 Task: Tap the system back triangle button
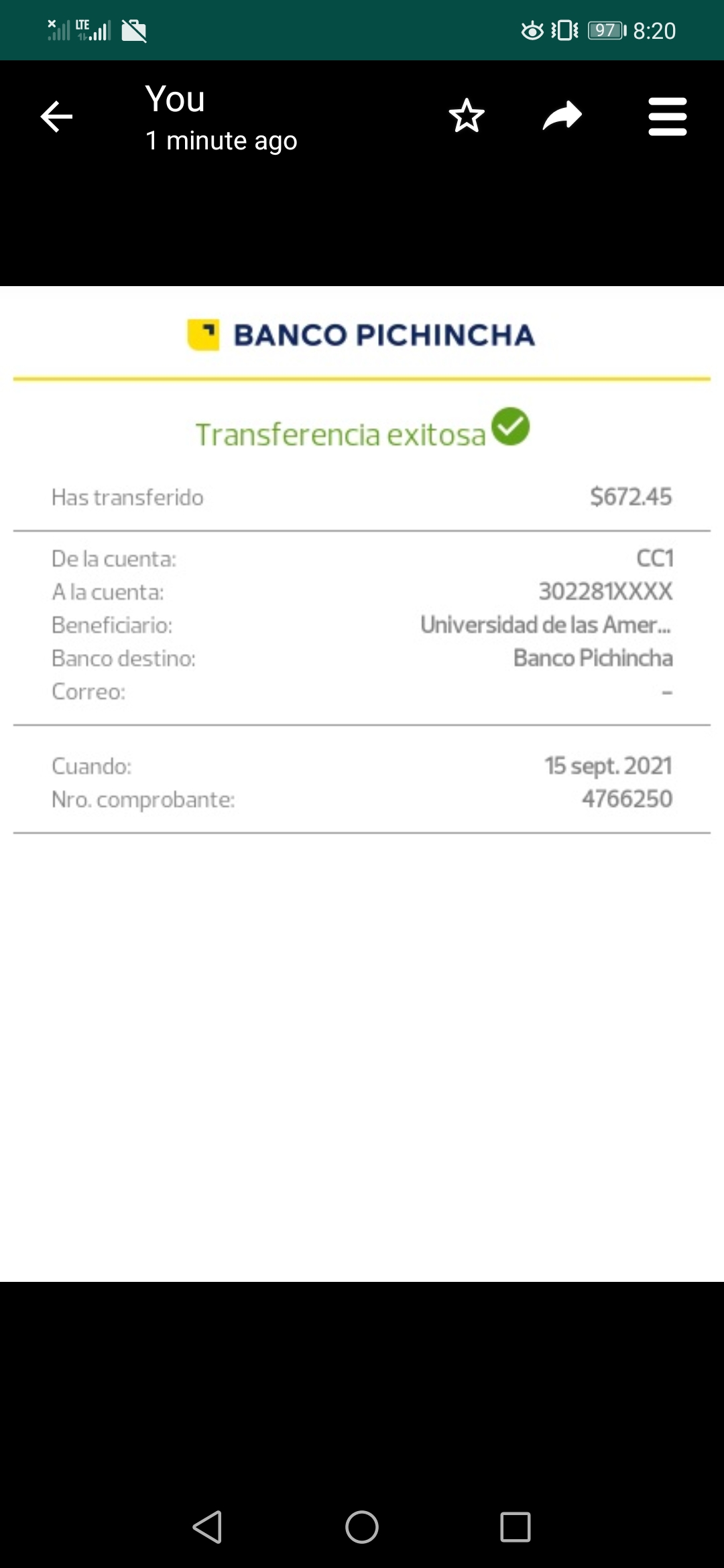(208, 1527)
